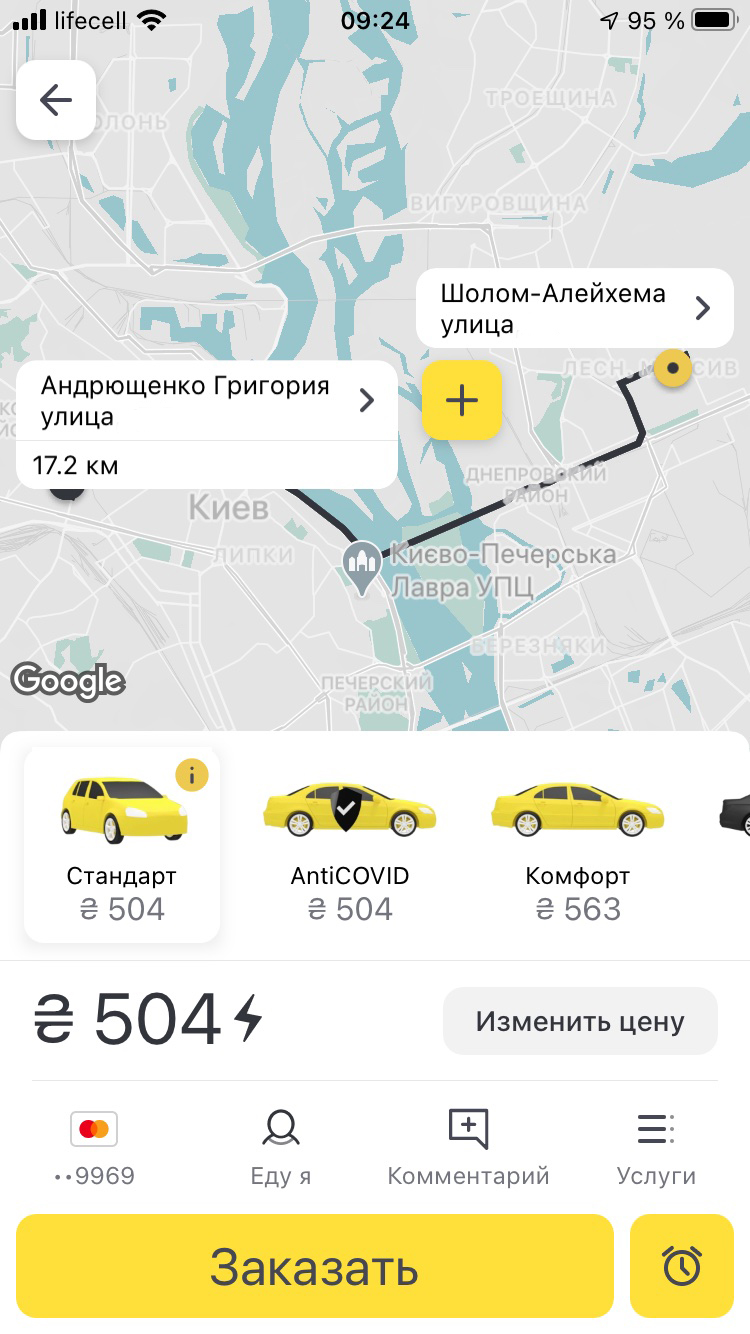Tap the lightning icon beside the 504 price
750x1334 pixels.
[246, 1018]
